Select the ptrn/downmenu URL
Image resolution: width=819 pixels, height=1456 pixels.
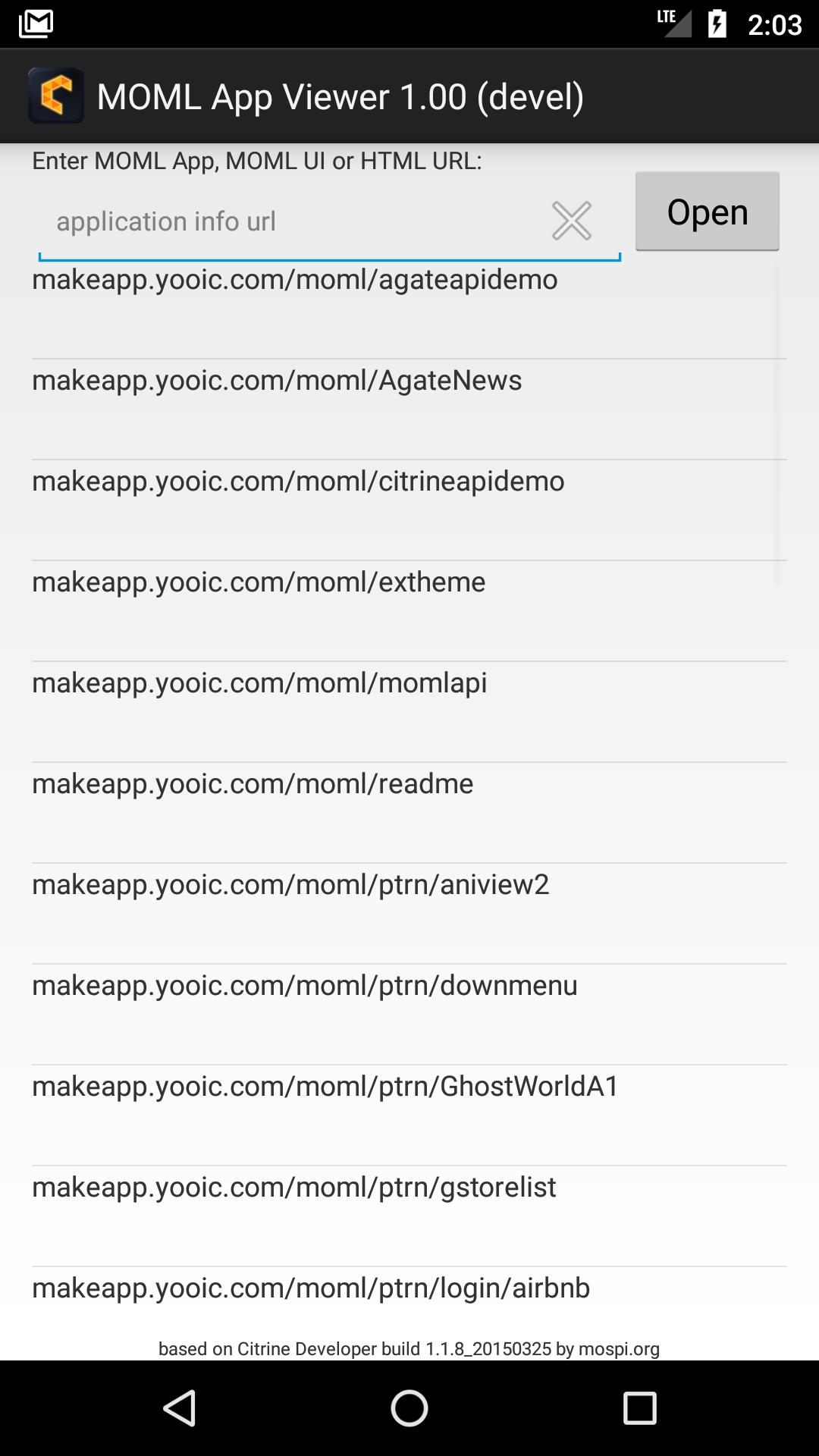click(x=303, y=985)
